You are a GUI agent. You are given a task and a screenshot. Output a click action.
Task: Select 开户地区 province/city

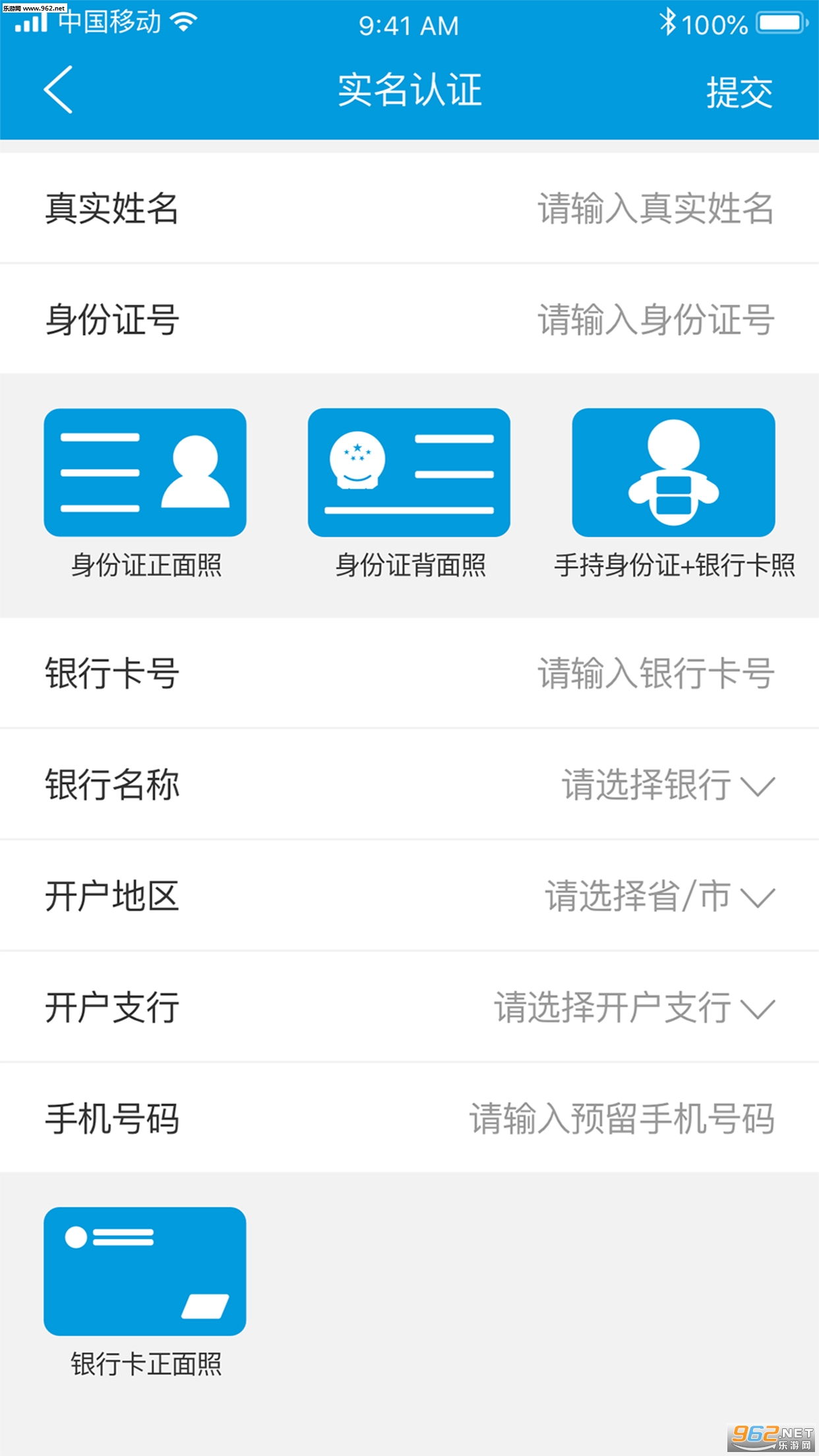(659, 896)
